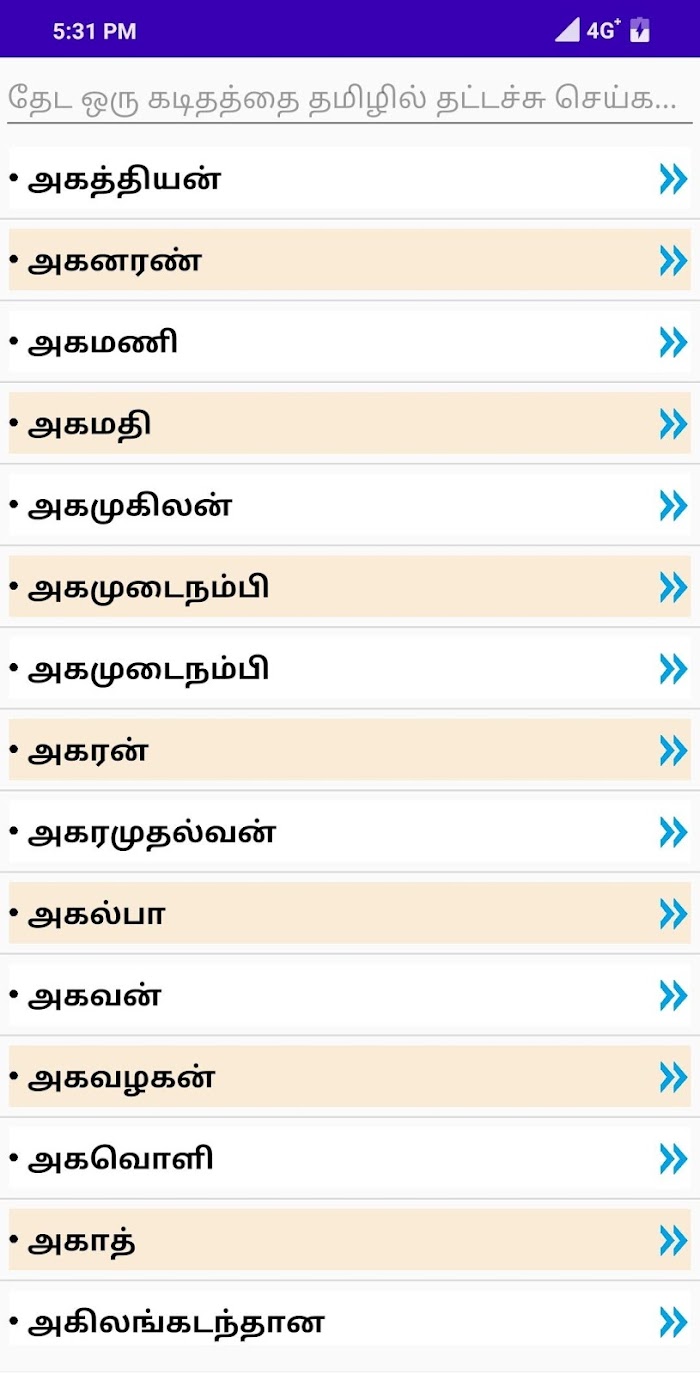Open the entry அகமுகிலன்
700x1374 pixels.
coord(350,505)
